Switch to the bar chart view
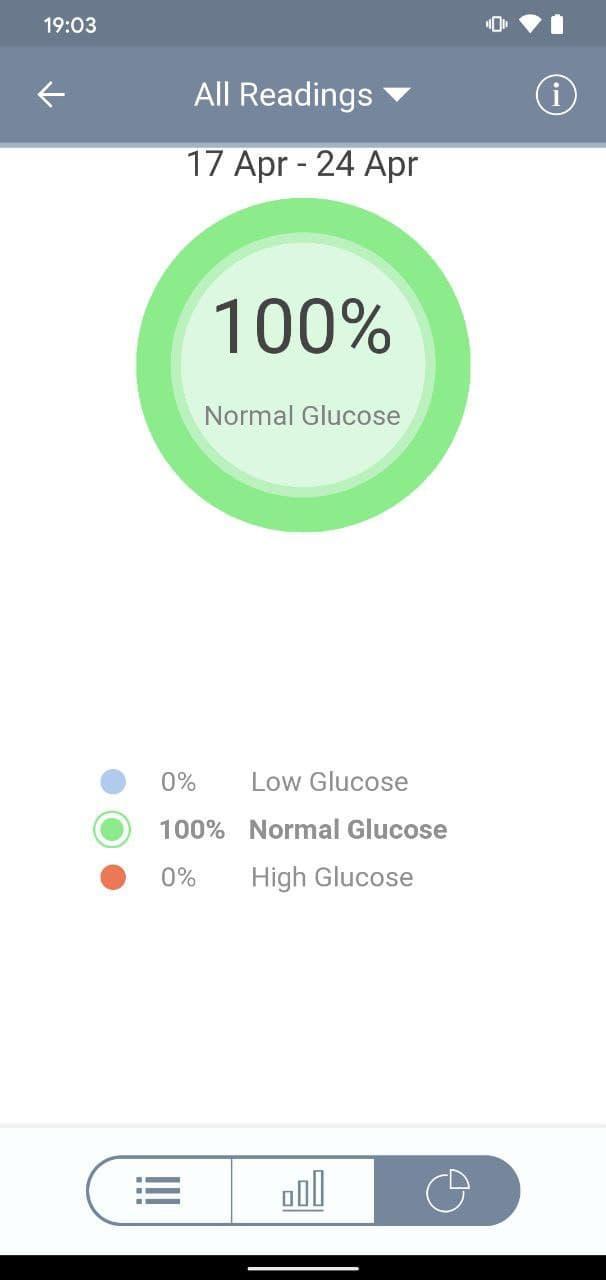The width and height of the screenshot is (606, 1280). pos(303,1190)
